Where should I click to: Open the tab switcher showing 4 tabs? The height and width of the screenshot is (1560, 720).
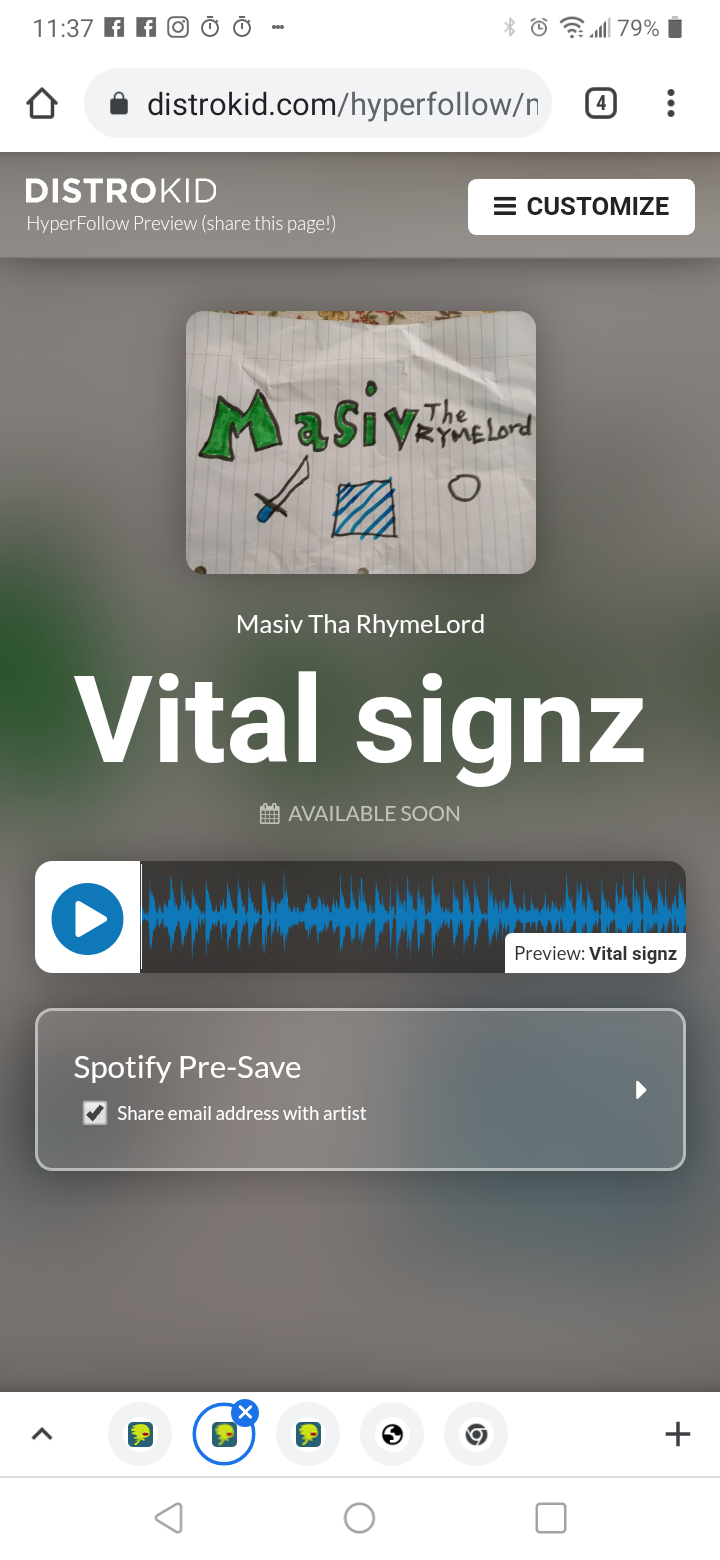[x=600, y=103]
